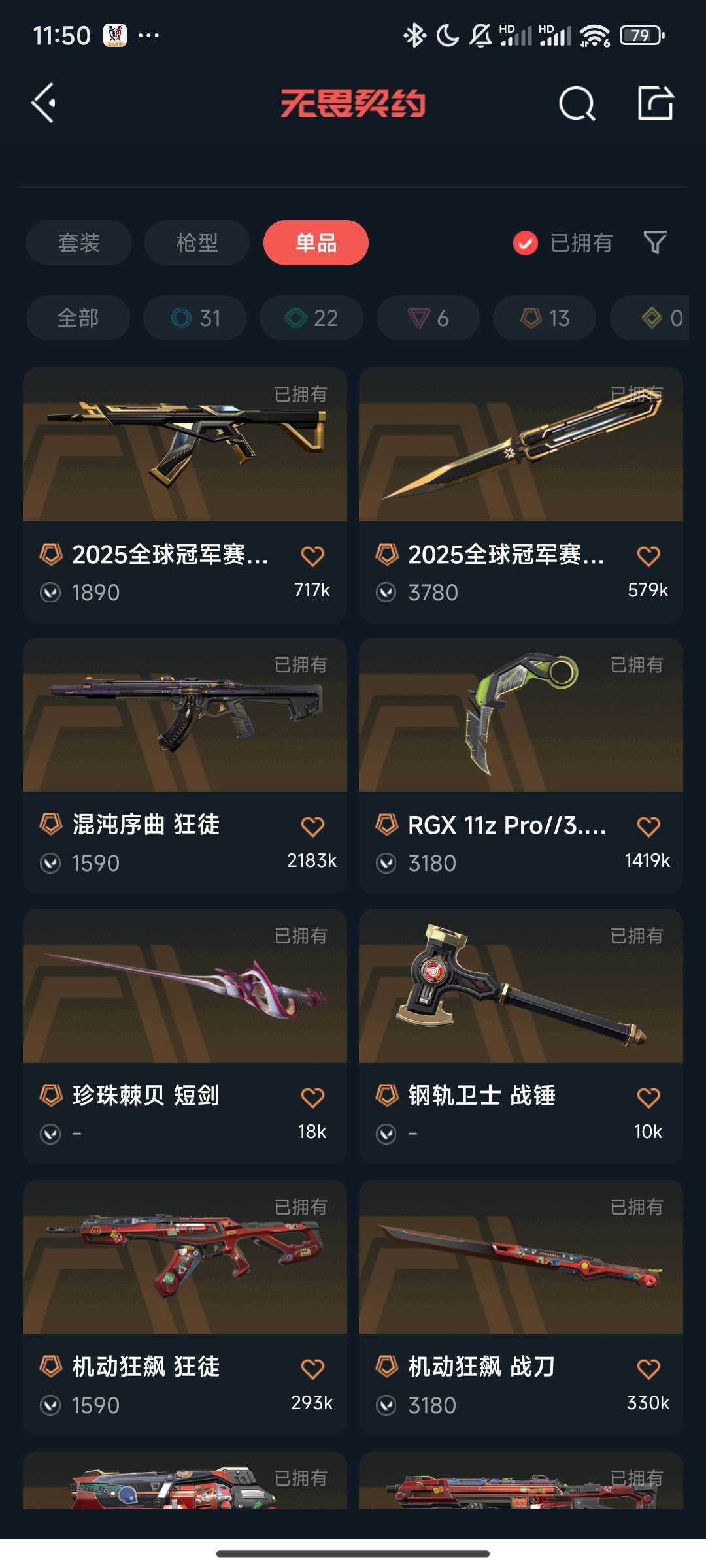Open the funnel filter options
The height and width of the screenshot is (1568, 706).
click(655, 242)
